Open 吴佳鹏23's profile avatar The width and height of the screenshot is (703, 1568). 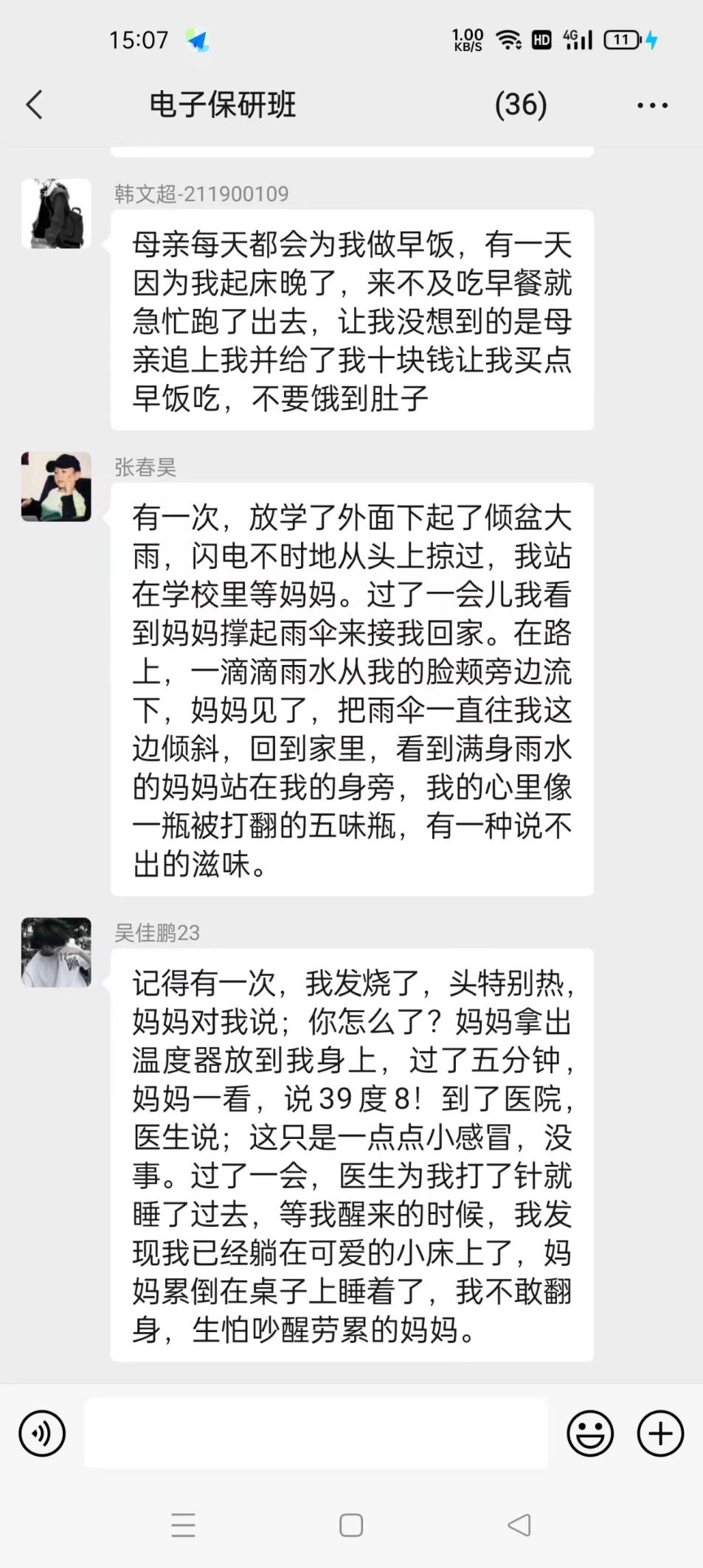56,952
